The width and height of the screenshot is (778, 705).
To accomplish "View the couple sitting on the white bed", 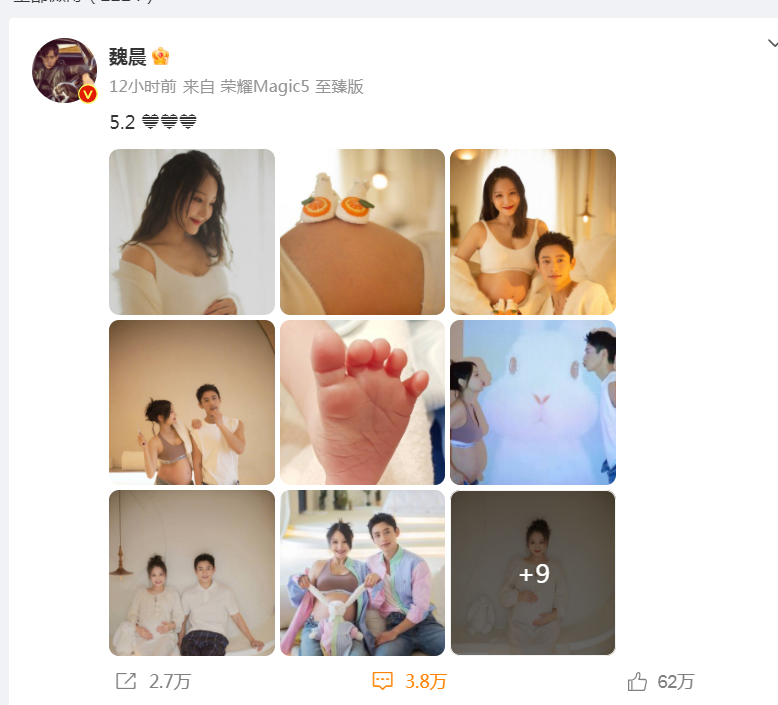I will [192, 572].
